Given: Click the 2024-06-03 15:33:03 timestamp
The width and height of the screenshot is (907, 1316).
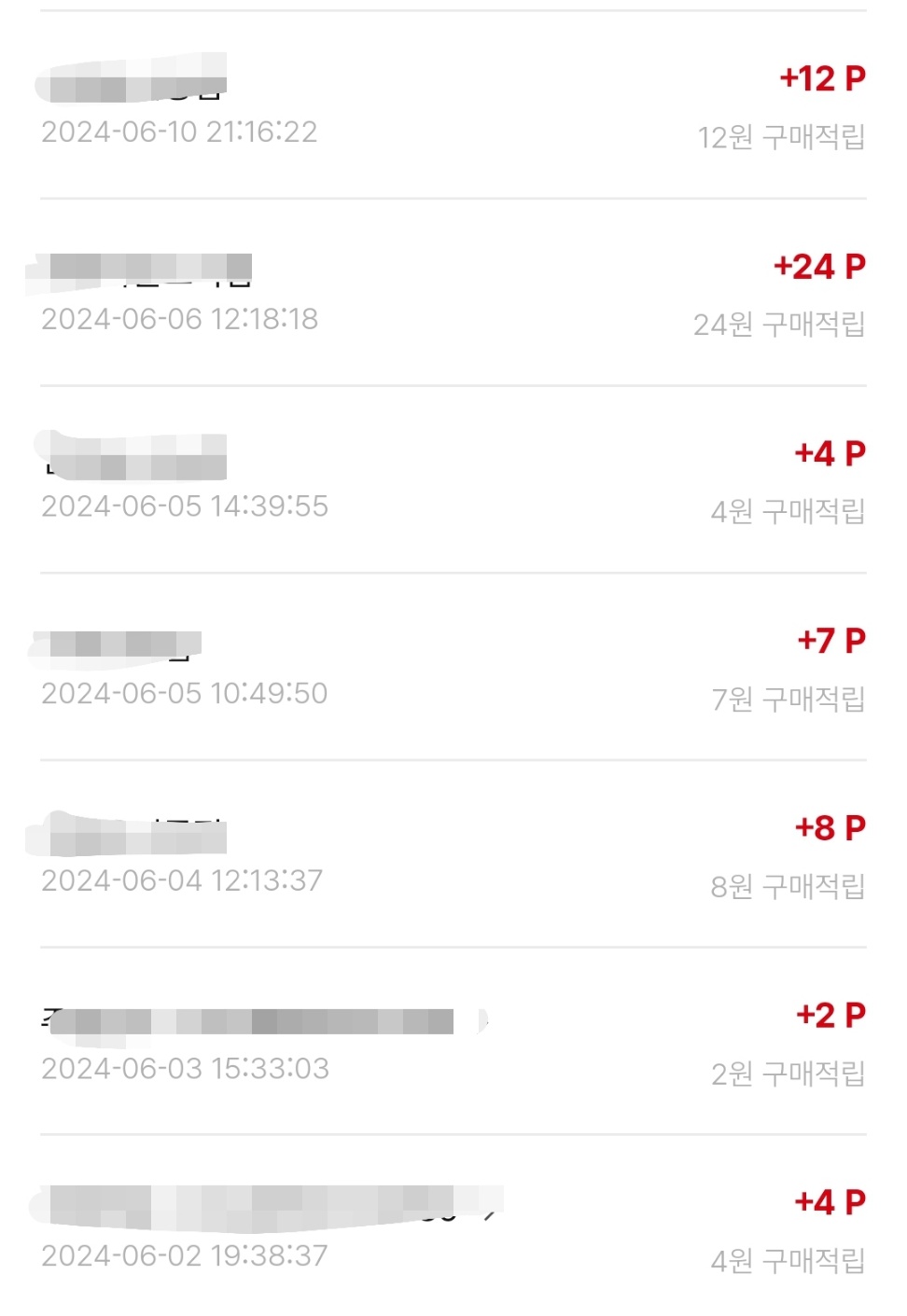Looking at the screenshot, I should 182,1069.
